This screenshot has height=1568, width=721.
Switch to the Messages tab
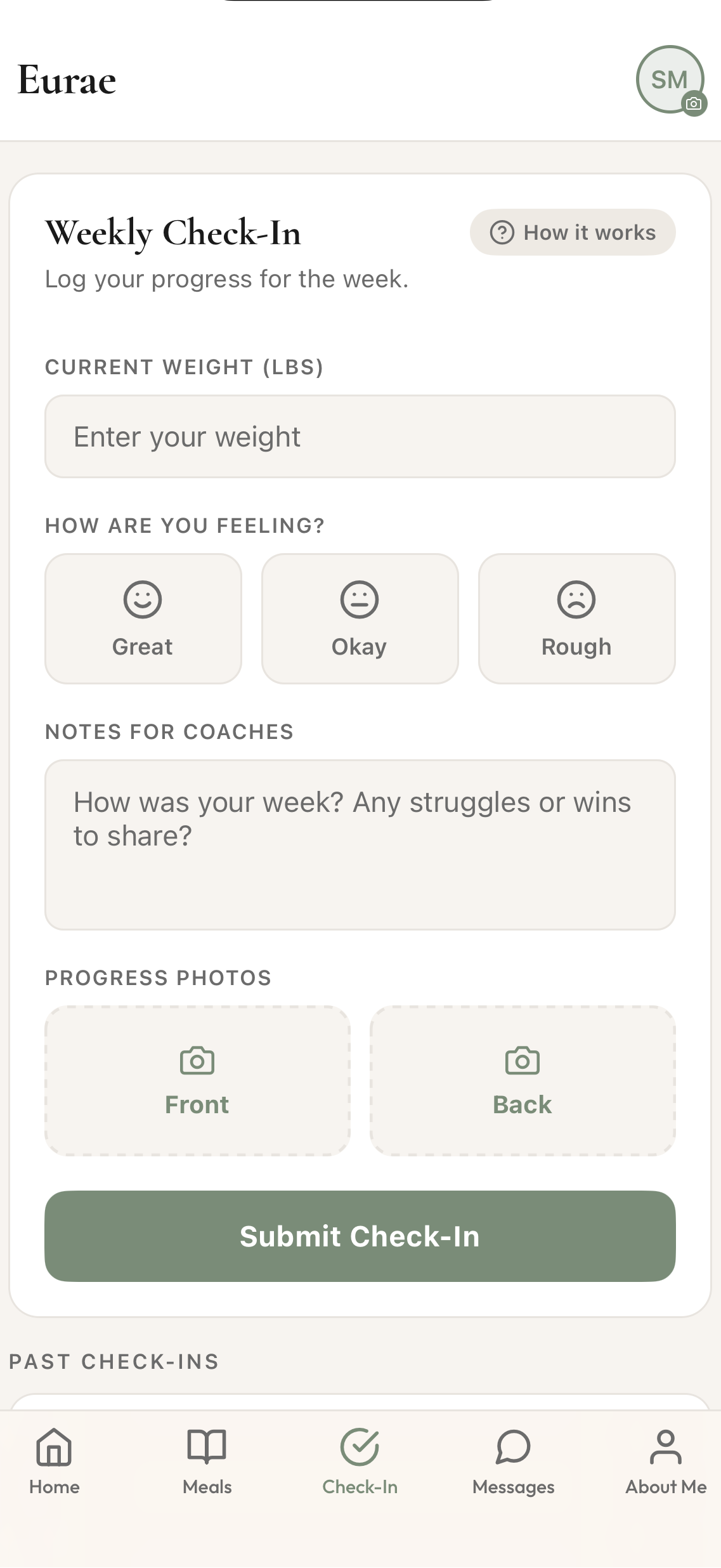[512, 1465]
